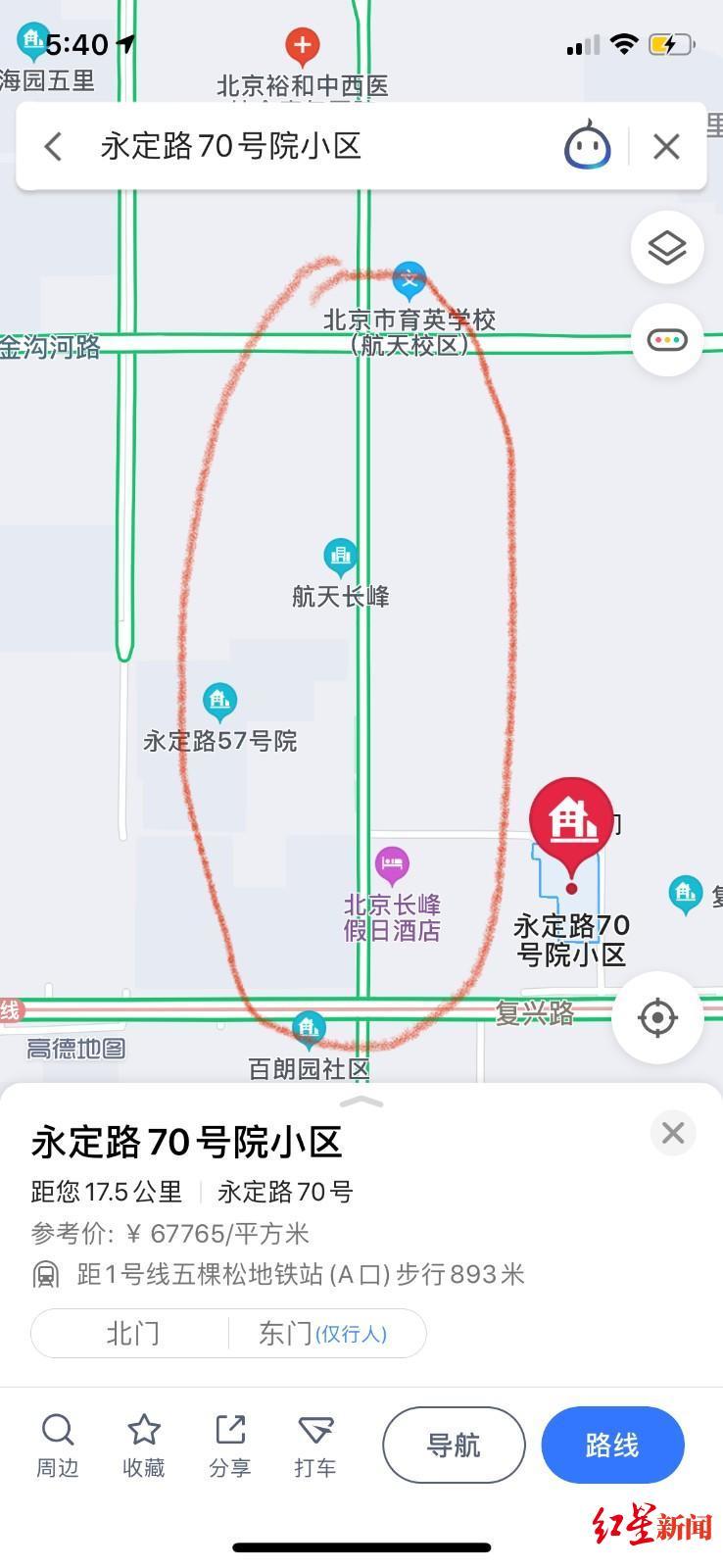Open map layers options
The image size is (723, 1568).
click(x=667, y=248)
